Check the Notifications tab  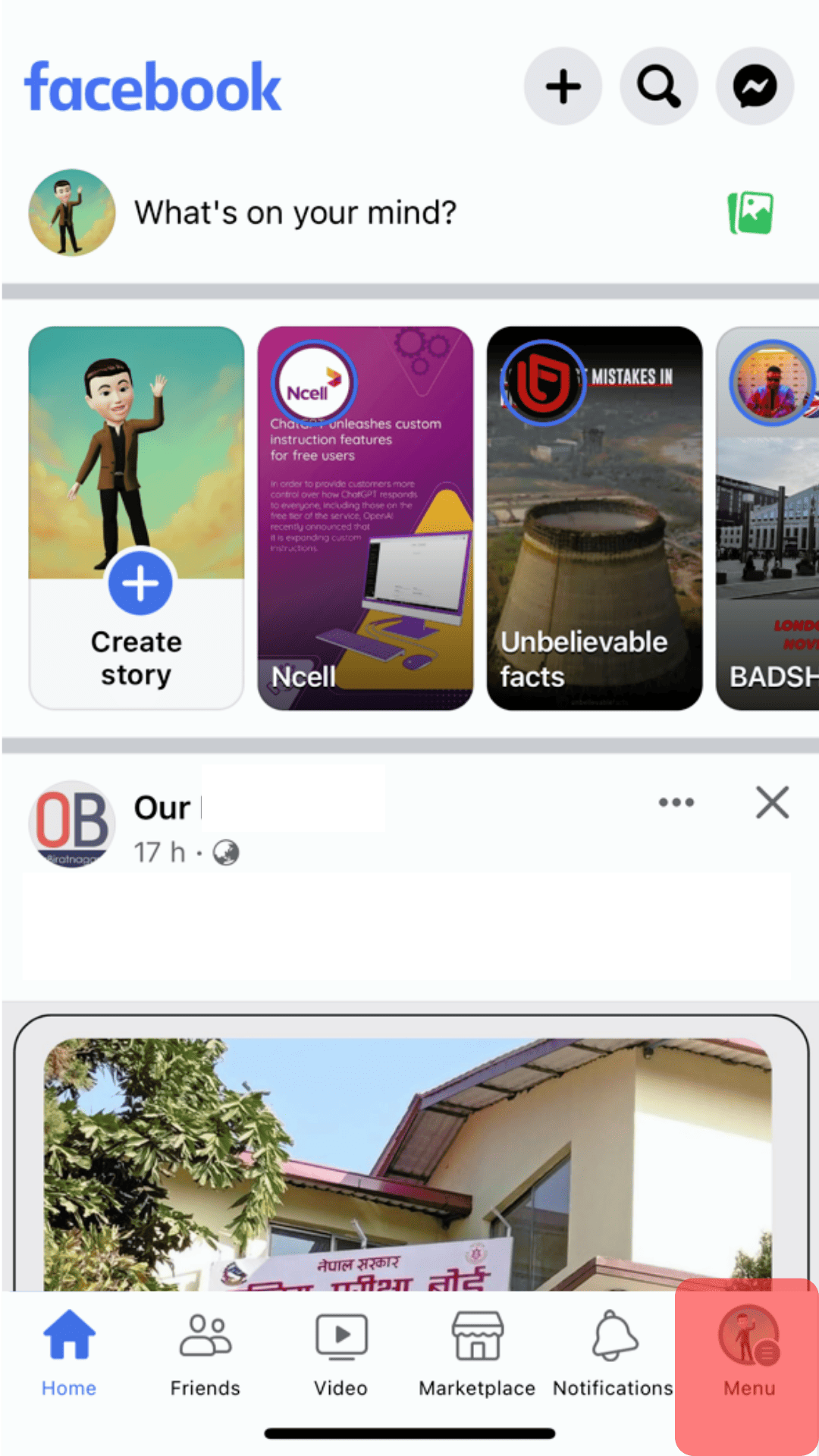pos(613,1354)
